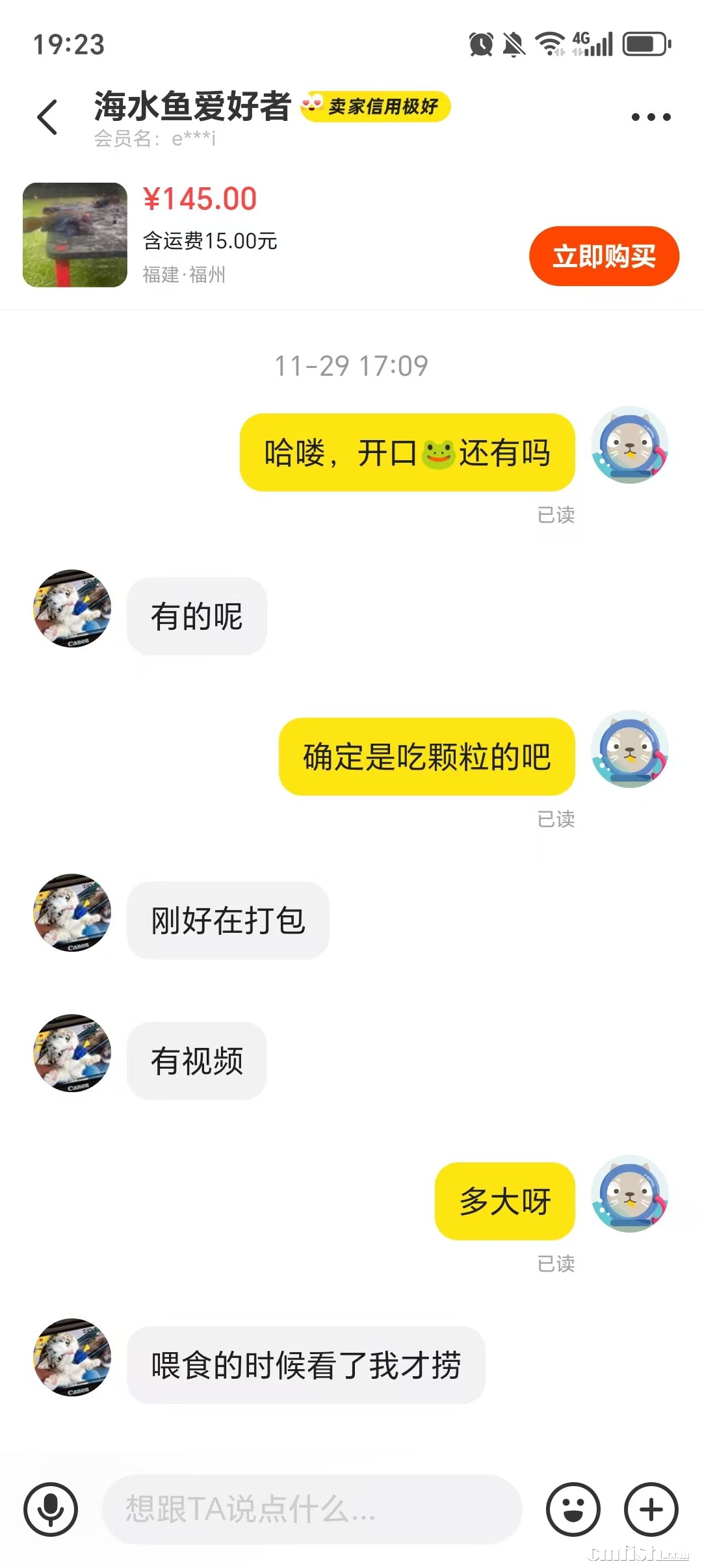Screen dimensions: 702x1568
Task: View seller avatar beside 有的呢 message
Action: coord(72,608)
